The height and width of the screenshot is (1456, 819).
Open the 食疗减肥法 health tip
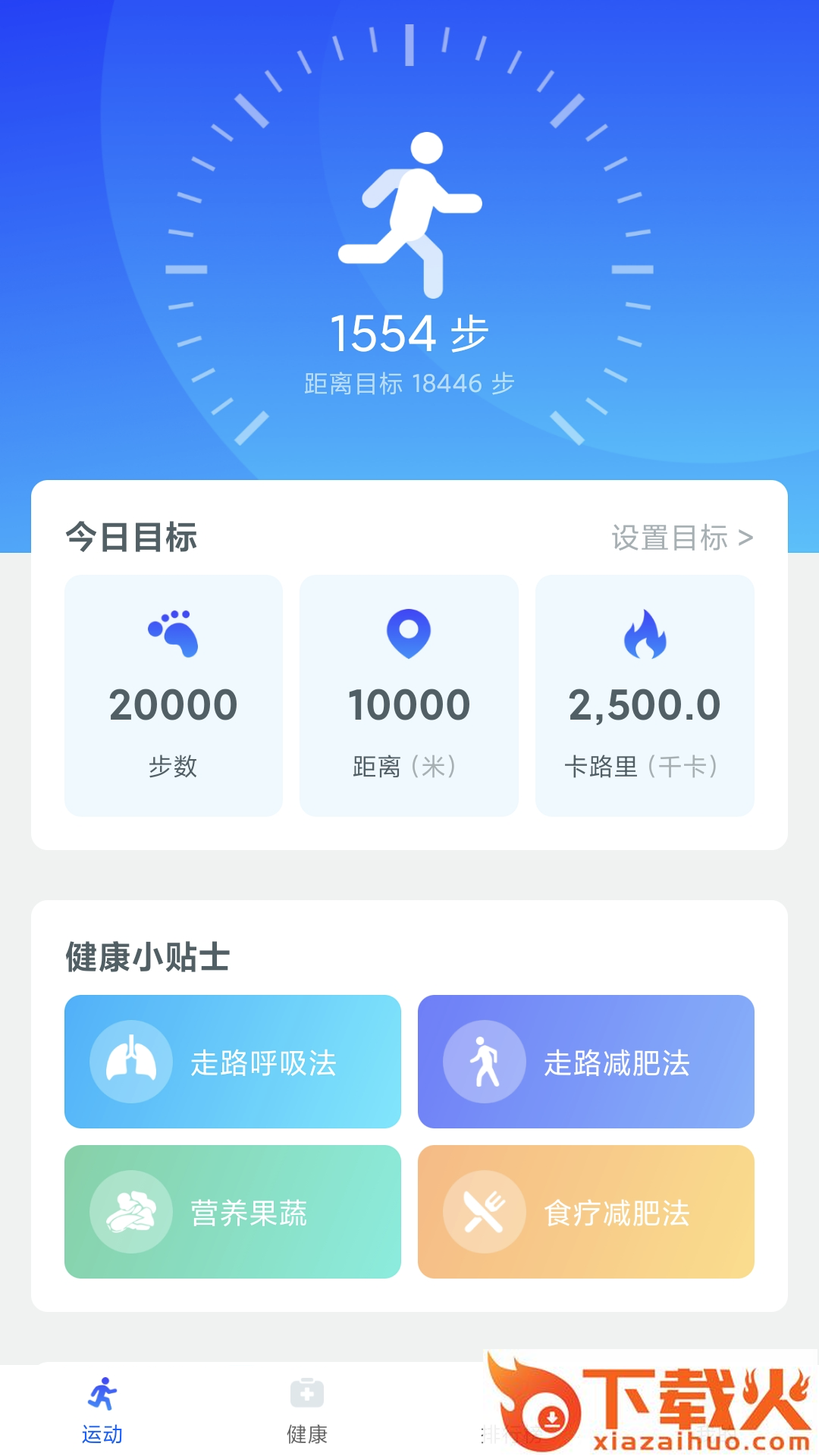tap(586, 1212)
